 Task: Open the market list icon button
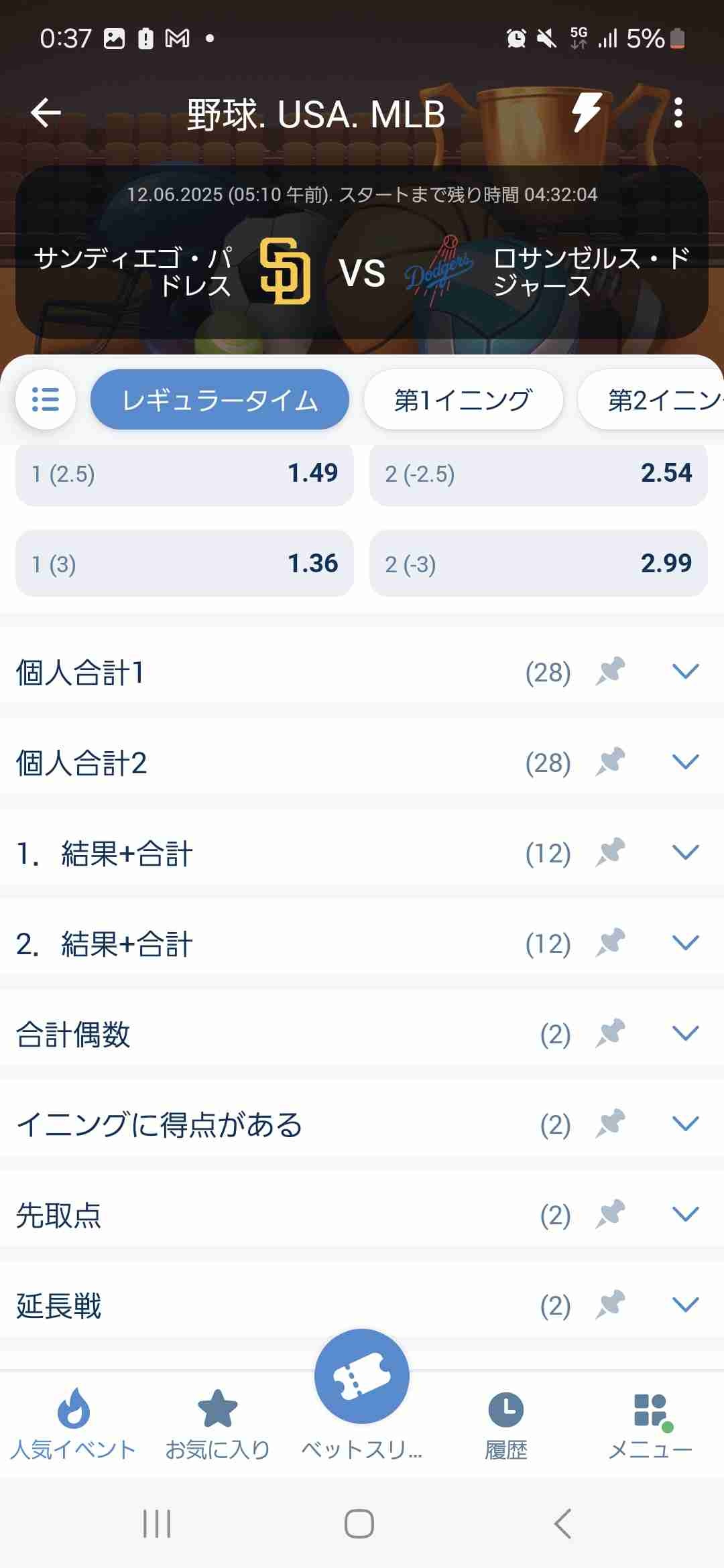[46, 399]
